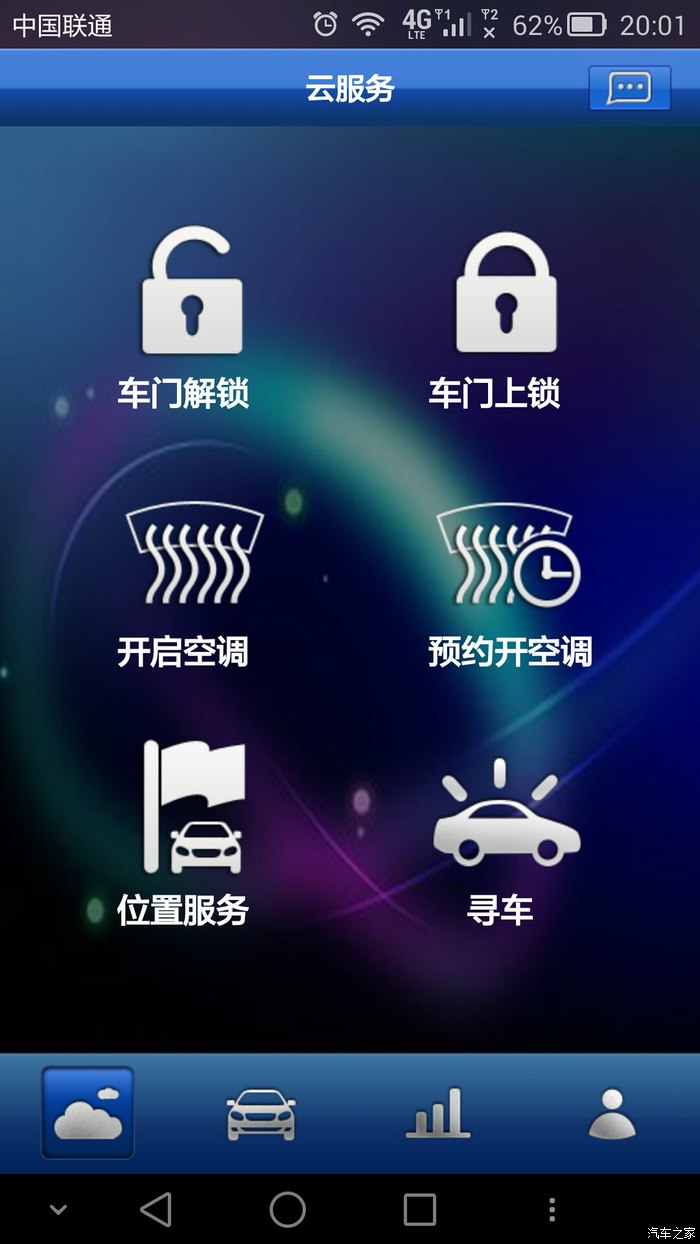Go to the home screen via the circle button

[x=287, y=1209]
